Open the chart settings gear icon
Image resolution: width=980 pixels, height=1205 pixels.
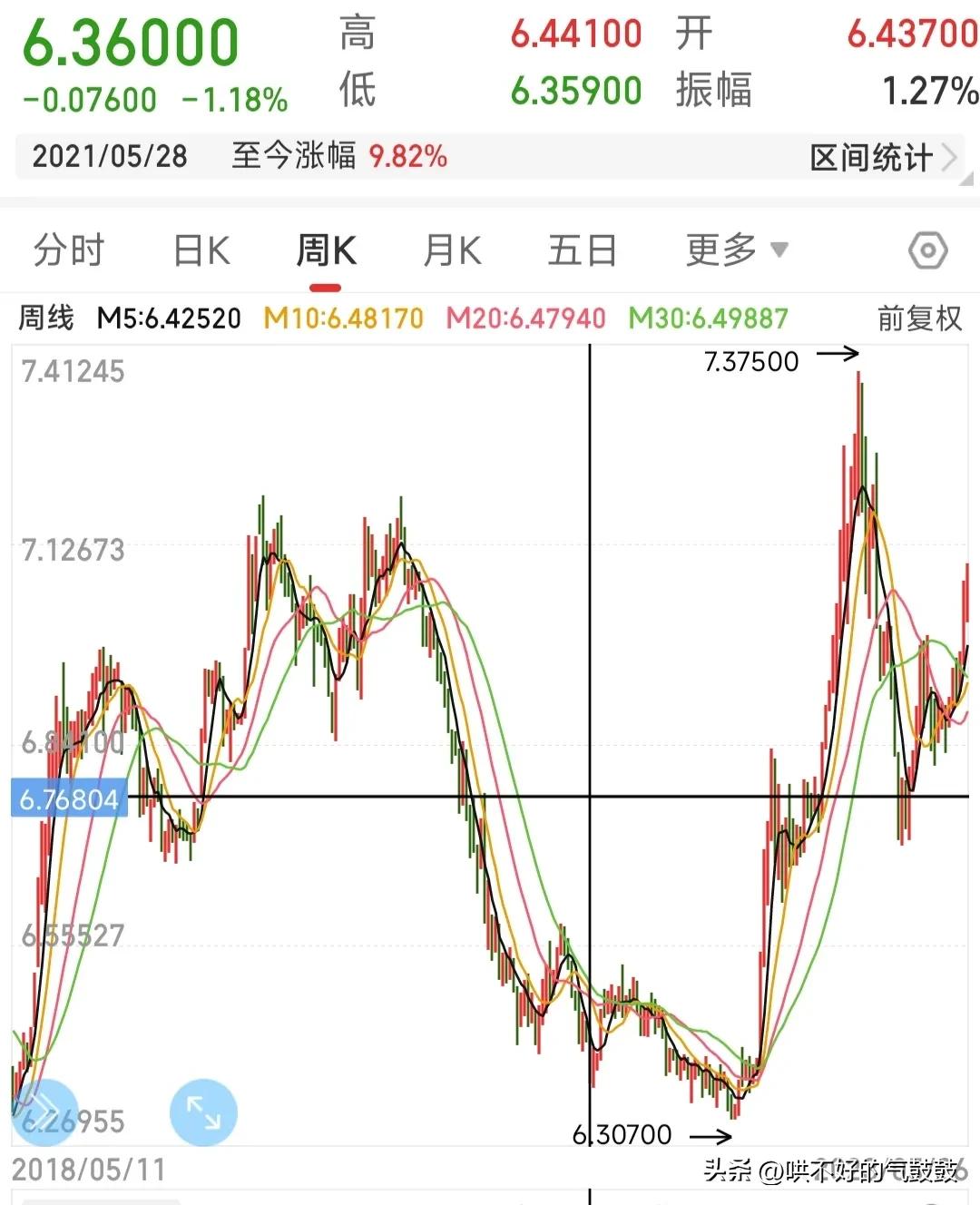coord(926,250)
